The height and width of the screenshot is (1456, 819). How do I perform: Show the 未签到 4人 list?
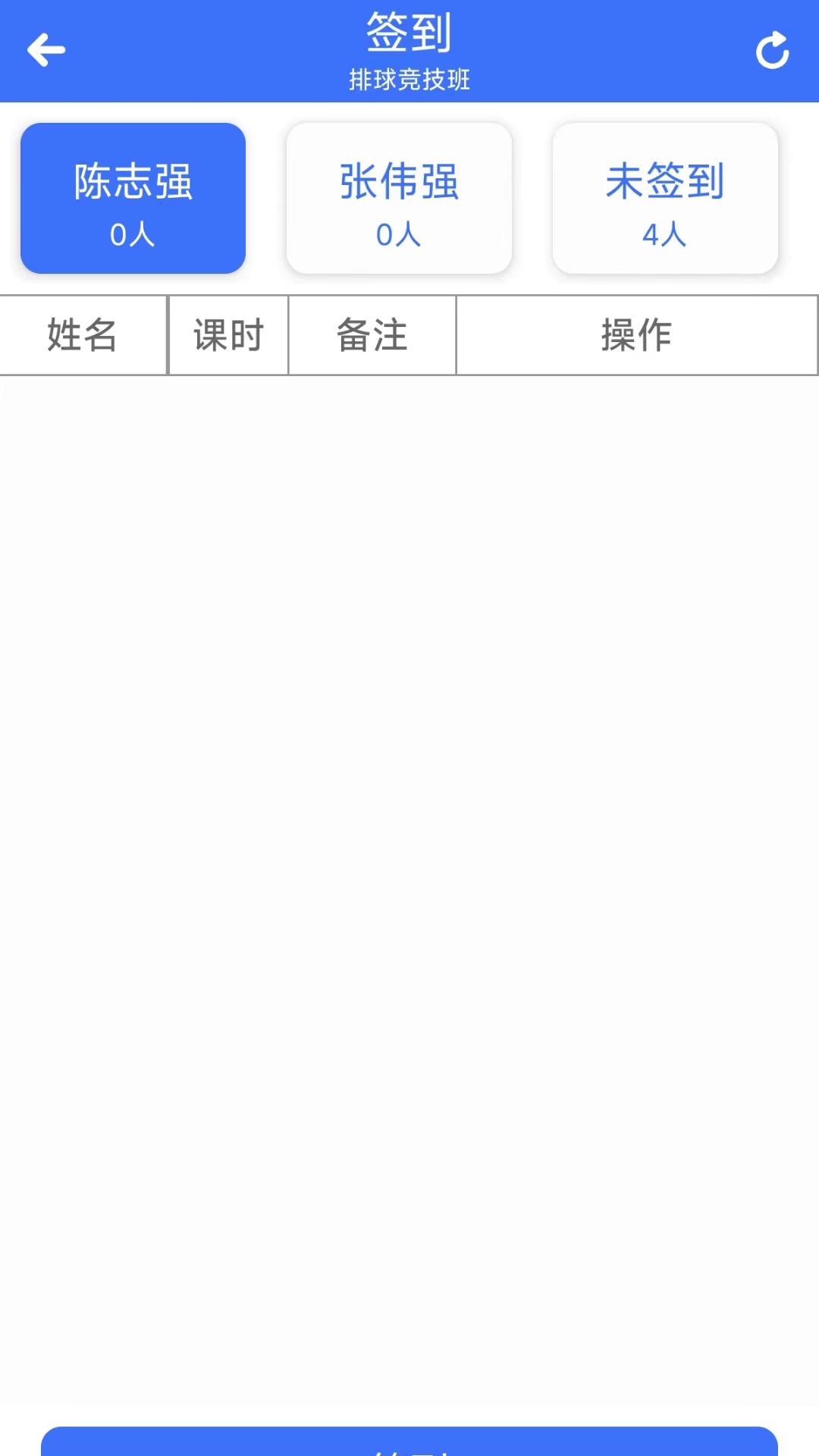coord(665,198)
